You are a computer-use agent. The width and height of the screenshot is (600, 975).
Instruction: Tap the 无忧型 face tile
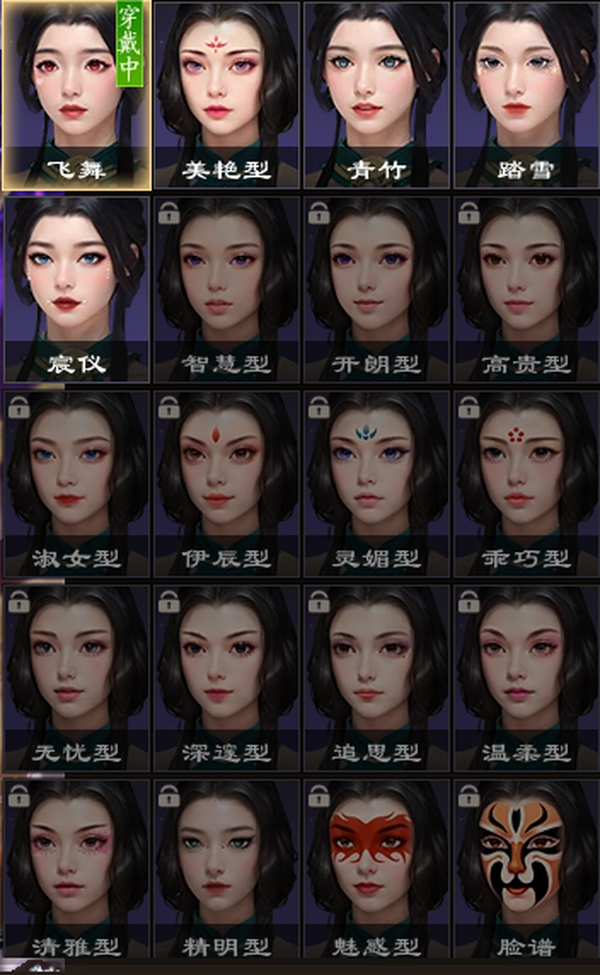click(x=76, y=678)
